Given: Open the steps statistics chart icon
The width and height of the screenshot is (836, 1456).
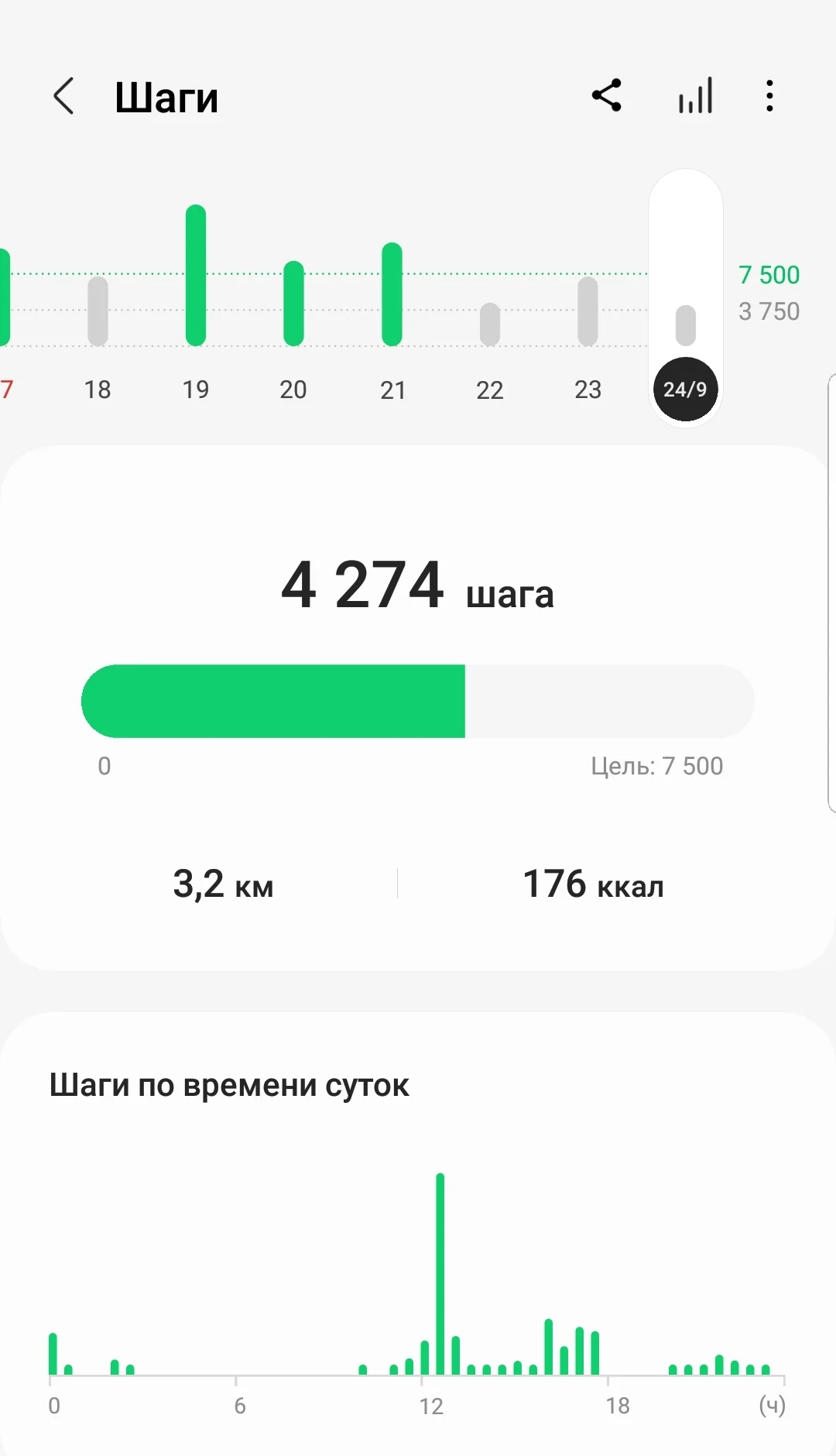Looking at the screenshot, I should tap(695, 96).
